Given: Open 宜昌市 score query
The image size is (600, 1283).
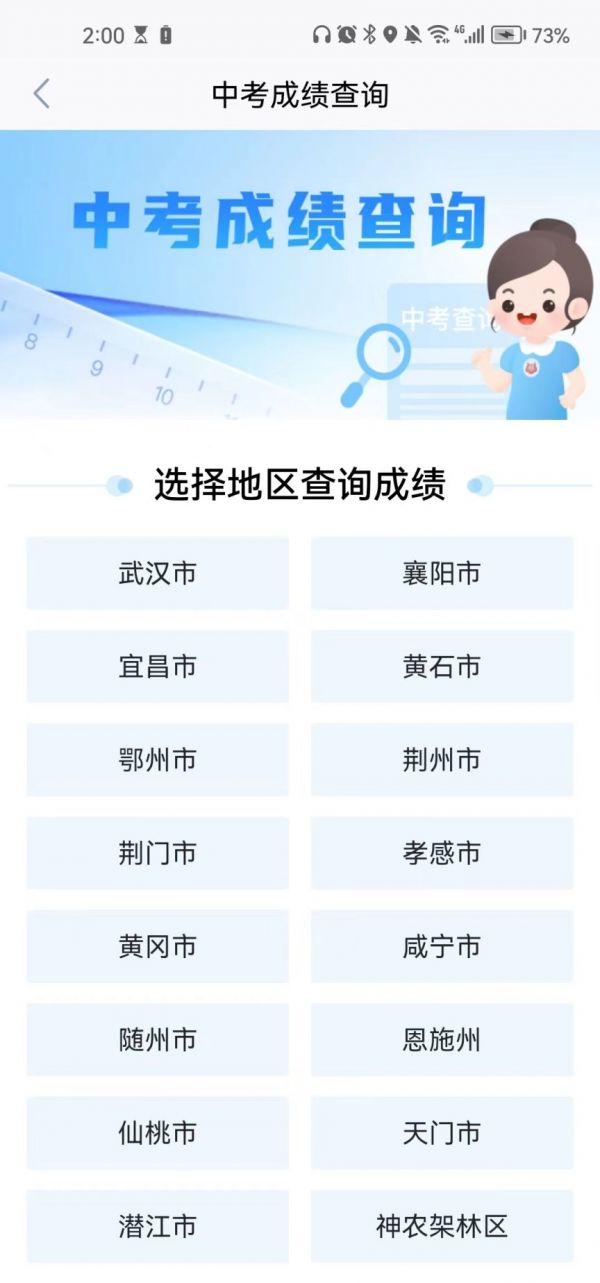Looking at the screenshot, I should [x=157, y=666].
